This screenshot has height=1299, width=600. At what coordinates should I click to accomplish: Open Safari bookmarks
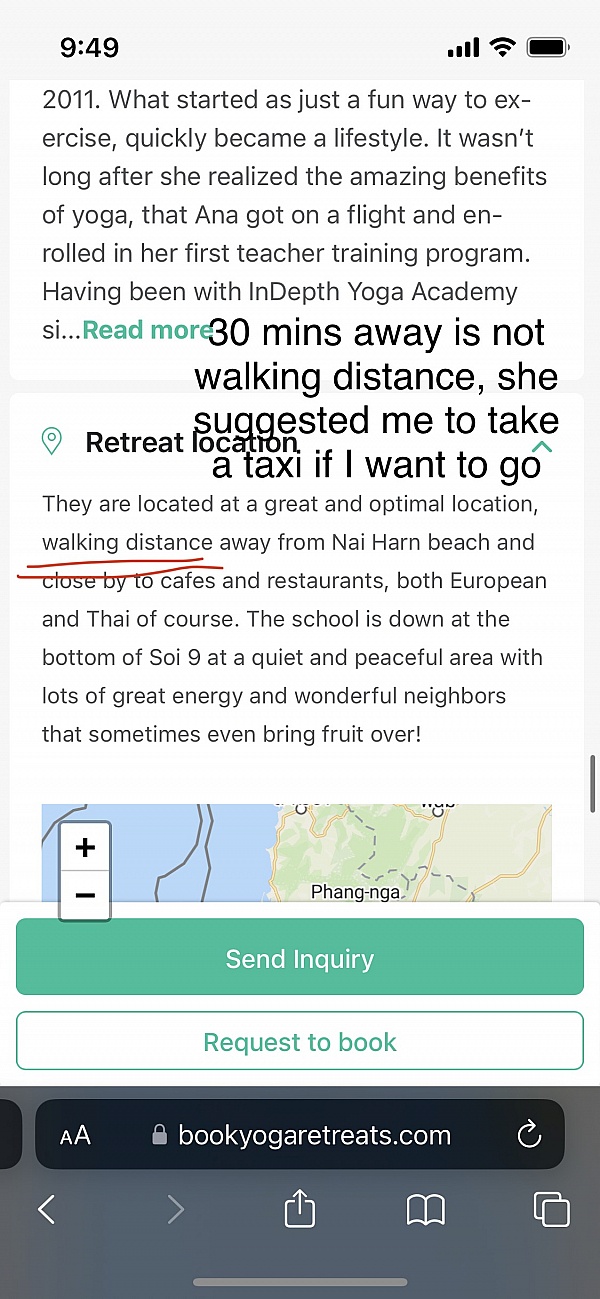pyautogui.click(x=425, y=1210)
